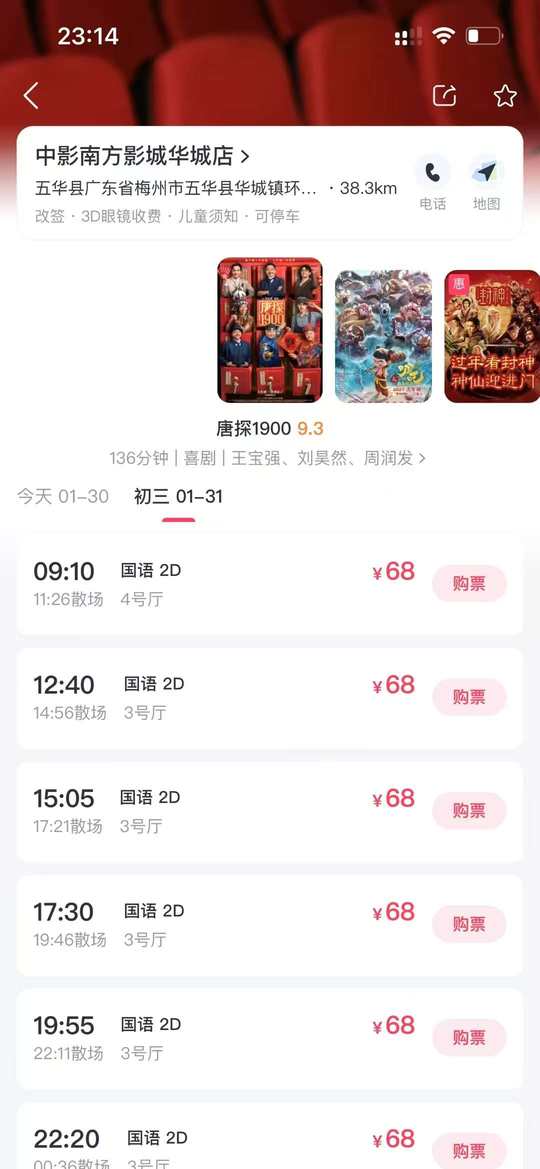
Task: Favorite the cinema with the star icon
Action: click(505, 95)
